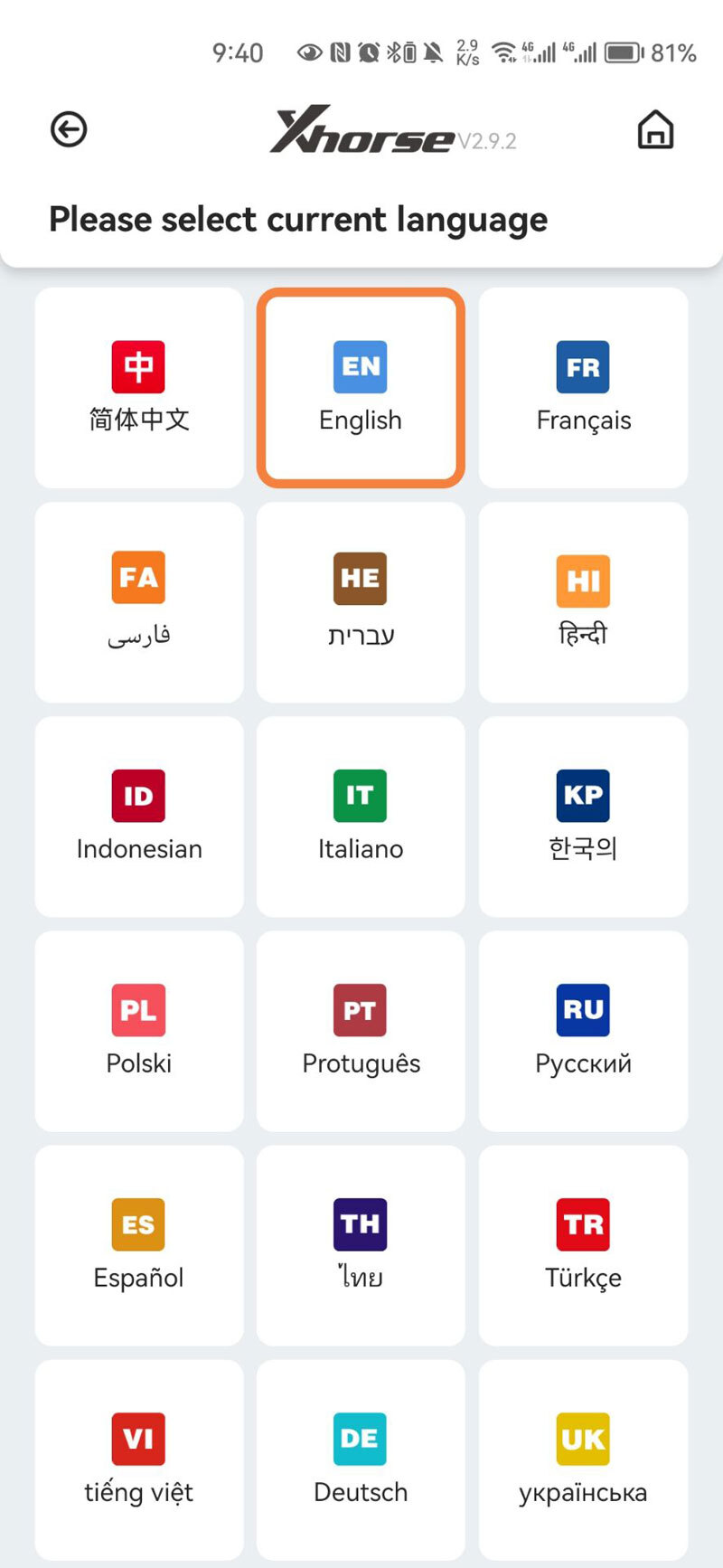Select the TH Thai language tile
Screen dimensions: 723x1568
coord(361,1245)
